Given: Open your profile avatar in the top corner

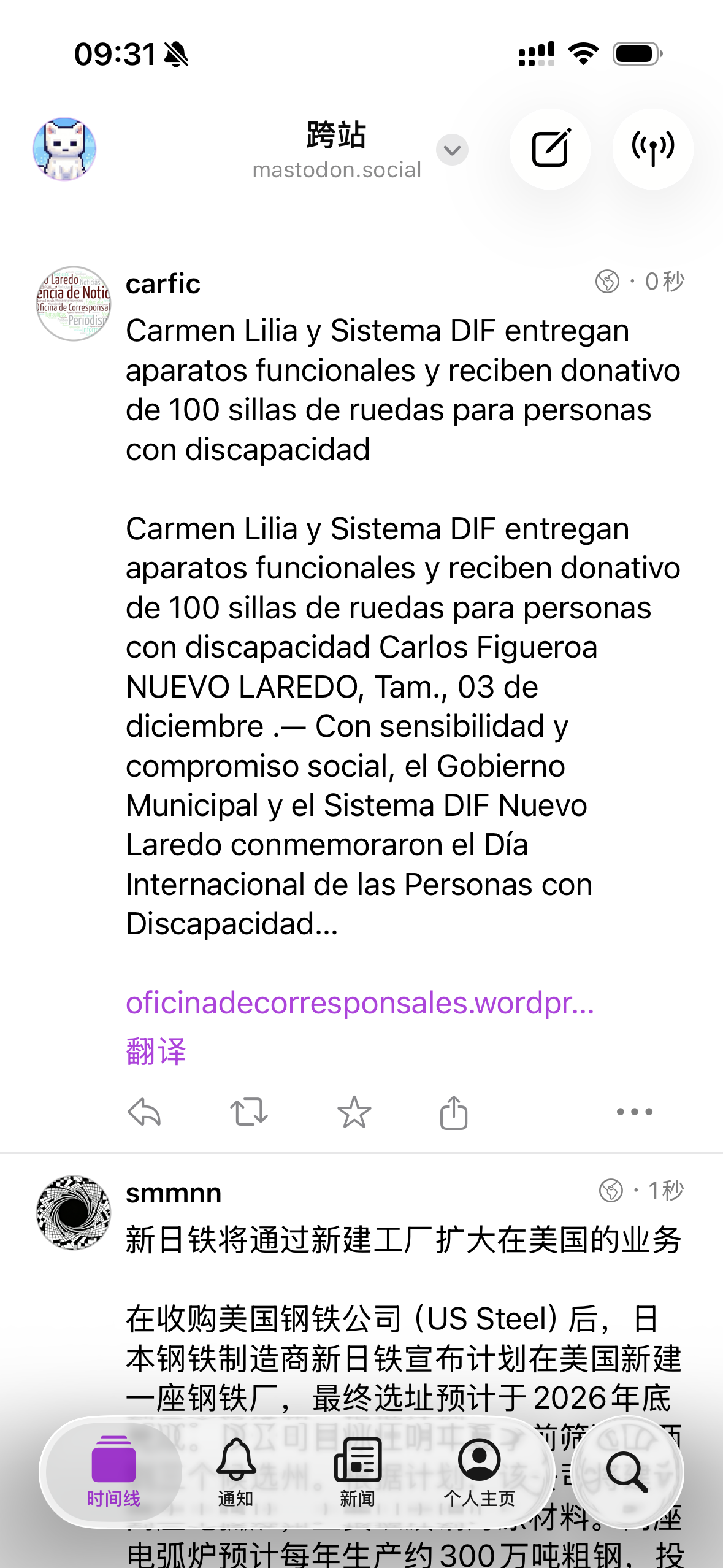Looking at the screenshot, I should (x=64, y=150).
